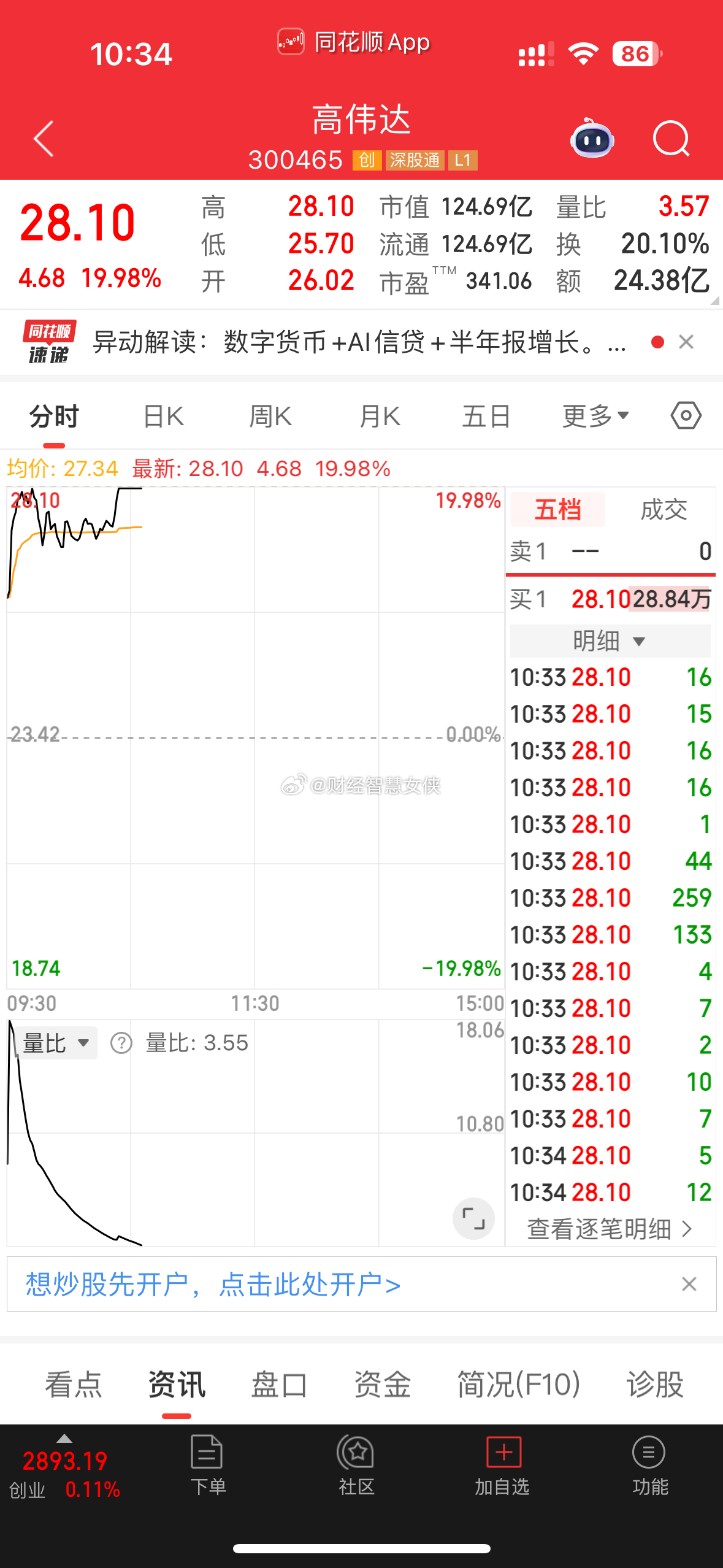Dismiss the 异动解读 news banner

(x=686, y=342)
